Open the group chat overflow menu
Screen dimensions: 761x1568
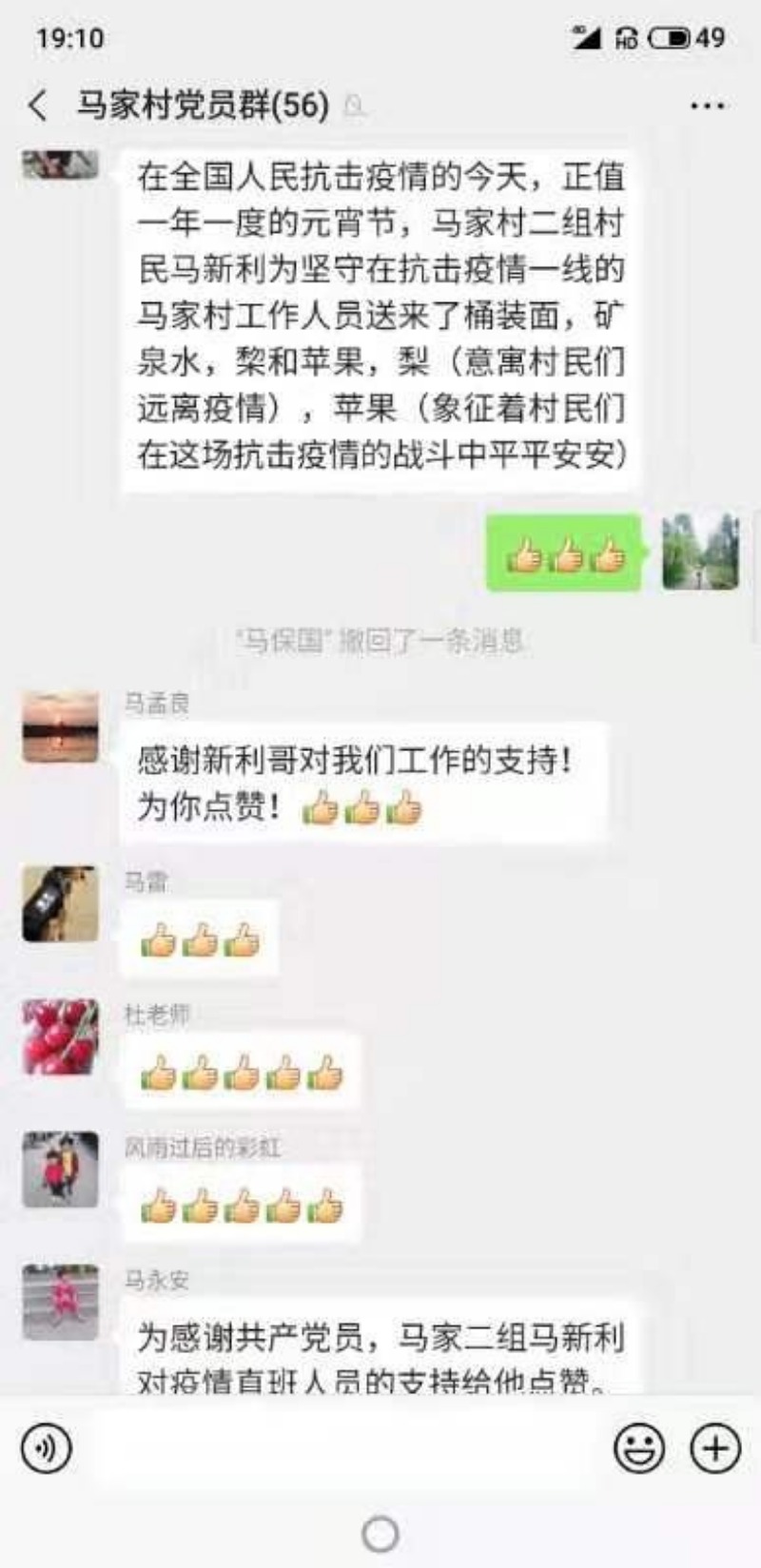[707, 106]
